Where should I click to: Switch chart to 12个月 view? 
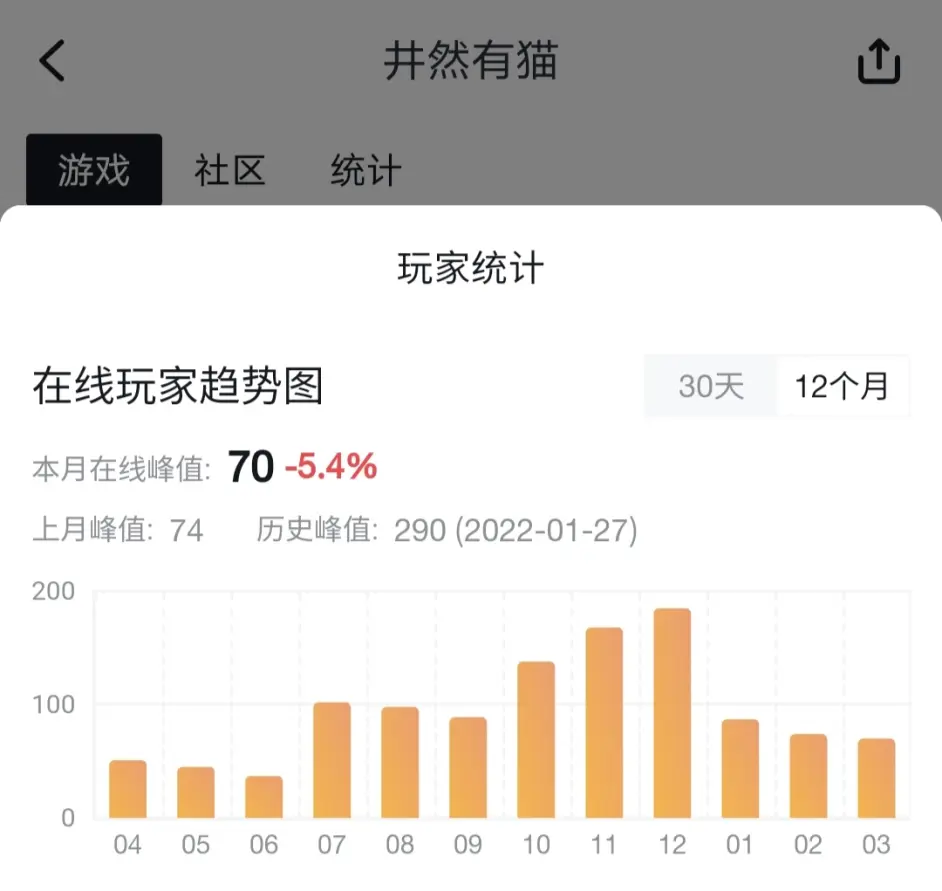pos(842,386)
